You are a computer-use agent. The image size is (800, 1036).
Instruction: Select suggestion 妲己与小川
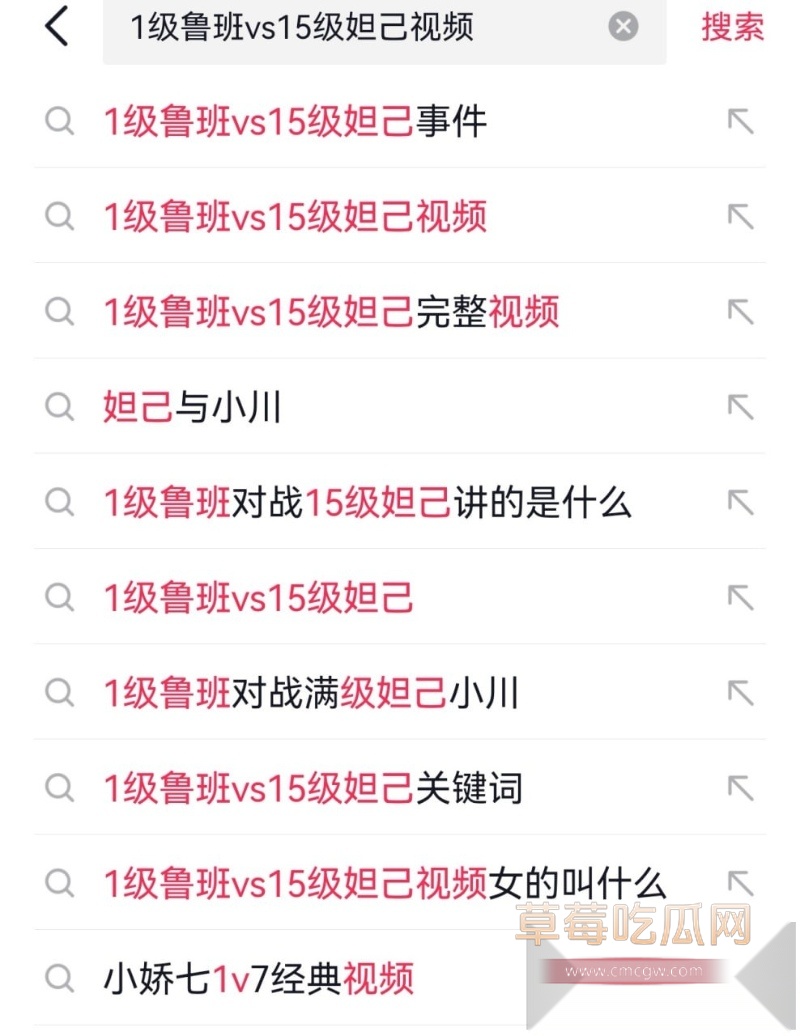click(192, 407)
